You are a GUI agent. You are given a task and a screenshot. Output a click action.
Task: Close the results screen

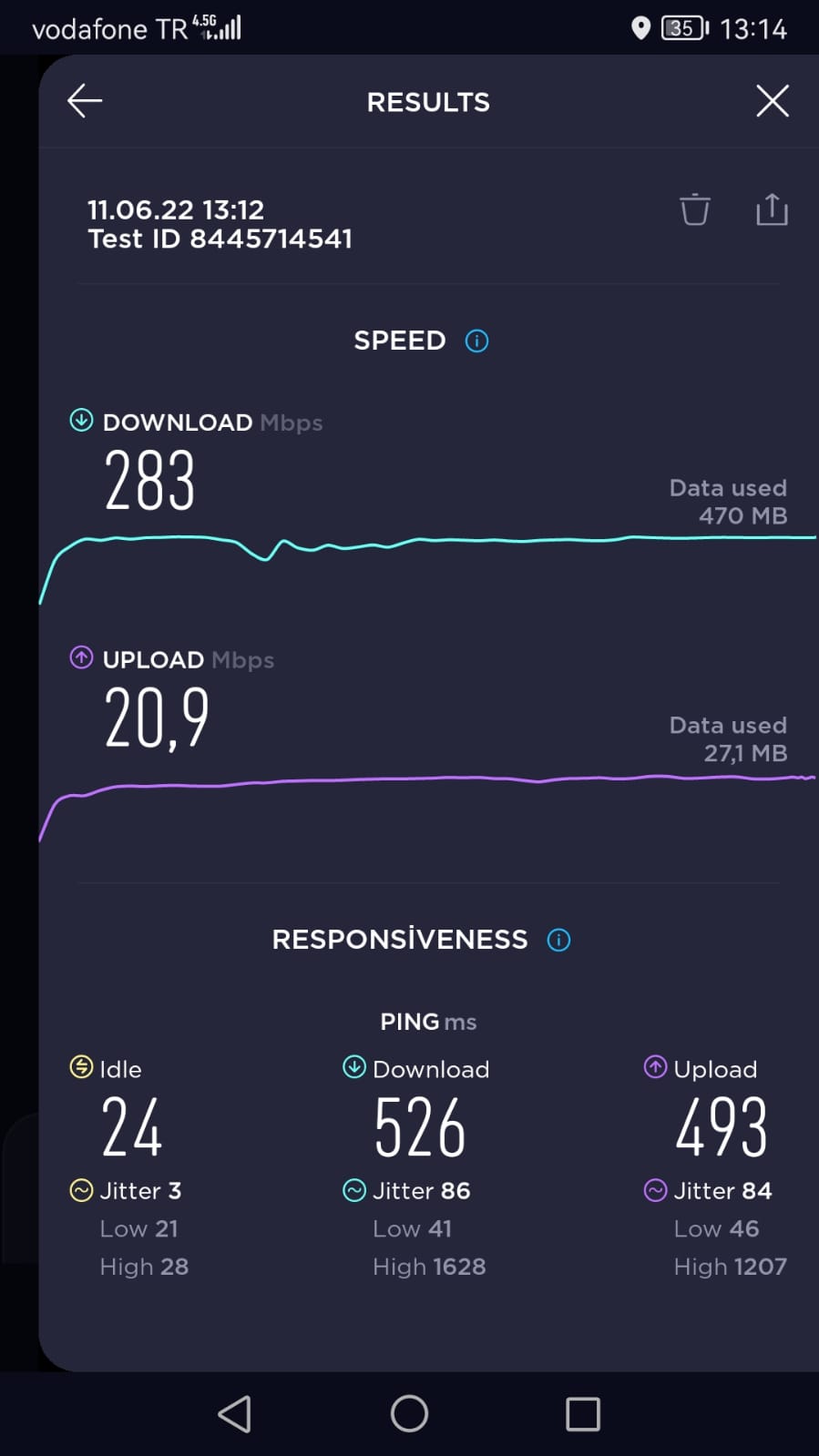(773, 101)
